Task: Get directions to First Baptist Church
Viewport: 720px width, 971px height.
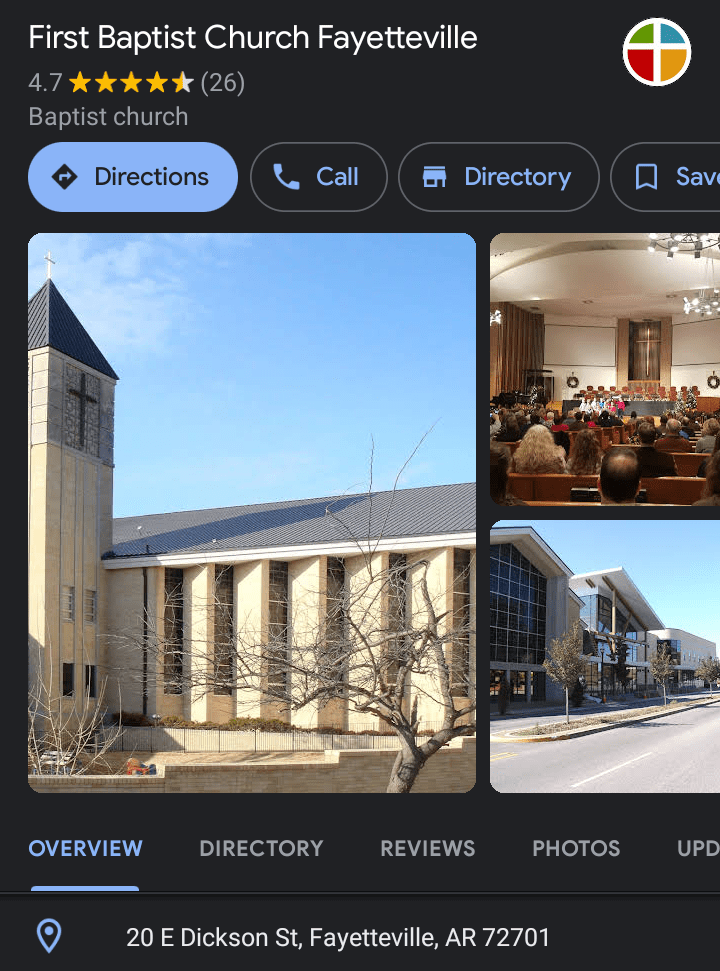Action: 133,177
